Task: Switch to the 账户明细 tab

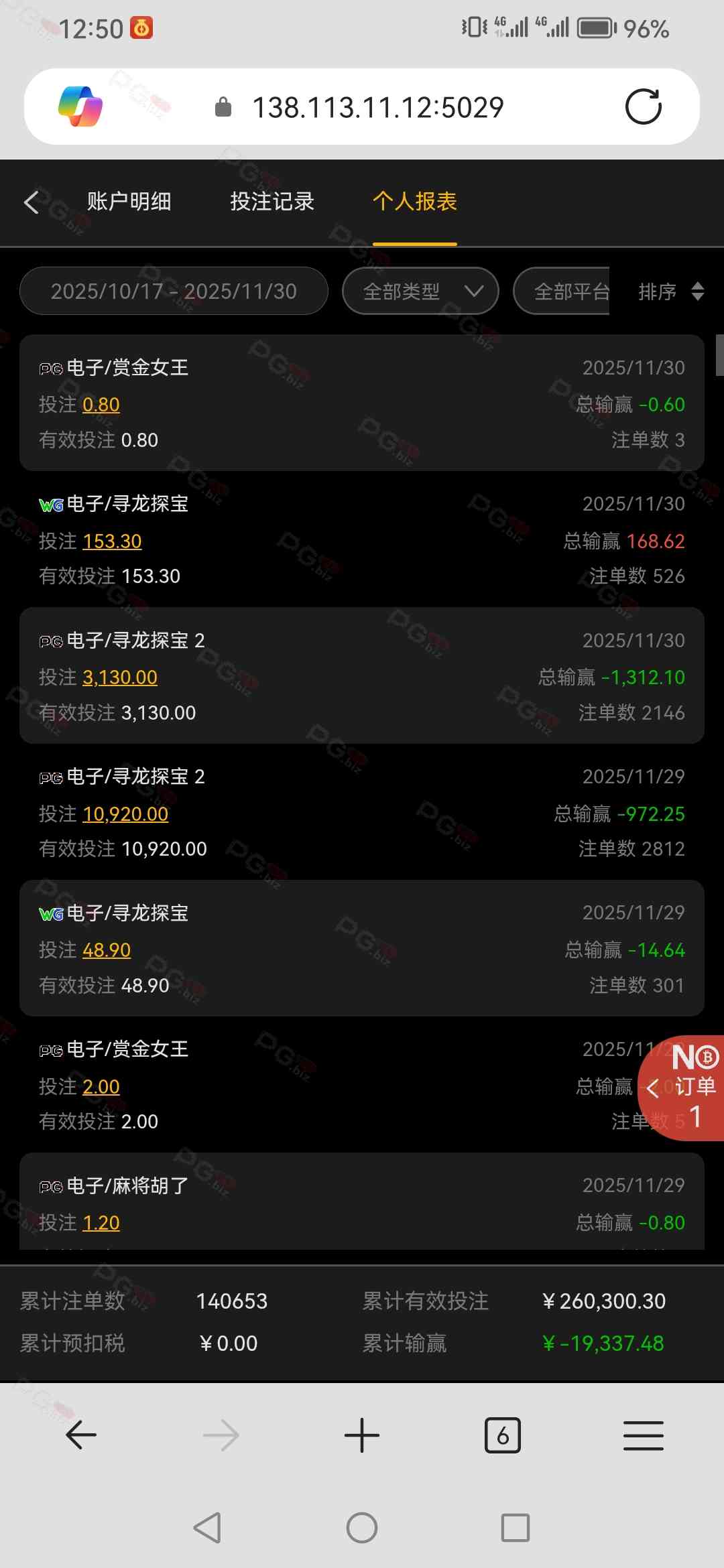Action: 129,202
